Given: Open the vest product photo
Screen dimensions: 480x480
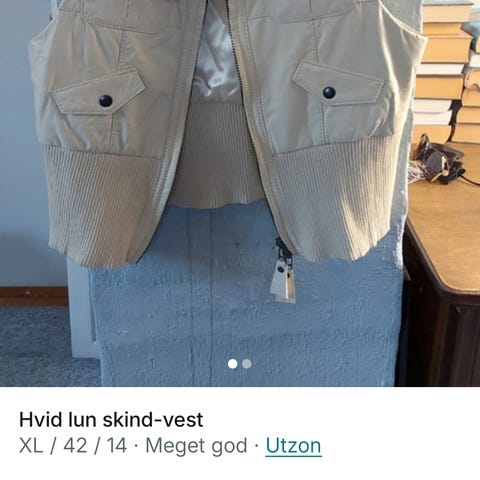Looking at the screenshot, I should click(x=240, y=193).
